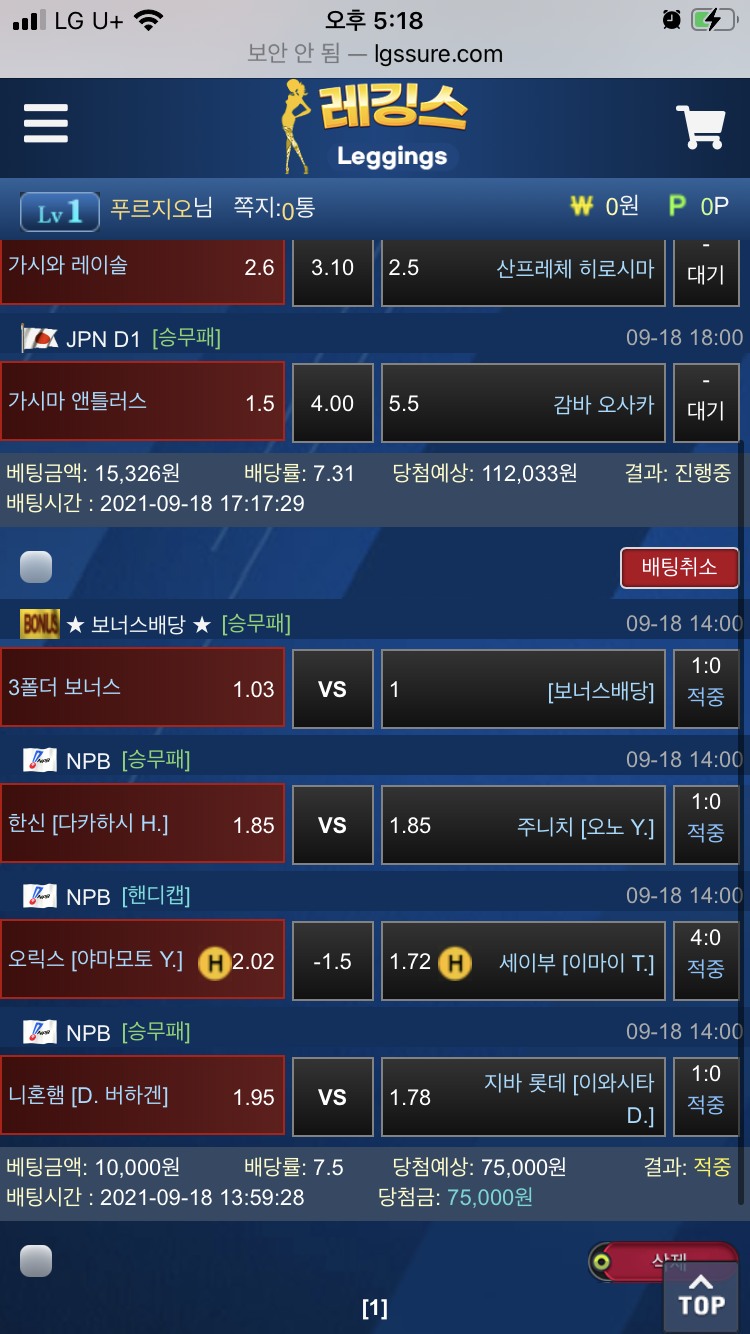This screenshot has width=750, height=1334.
Task: Open the hamburger menu
Action: pos(46,124)
